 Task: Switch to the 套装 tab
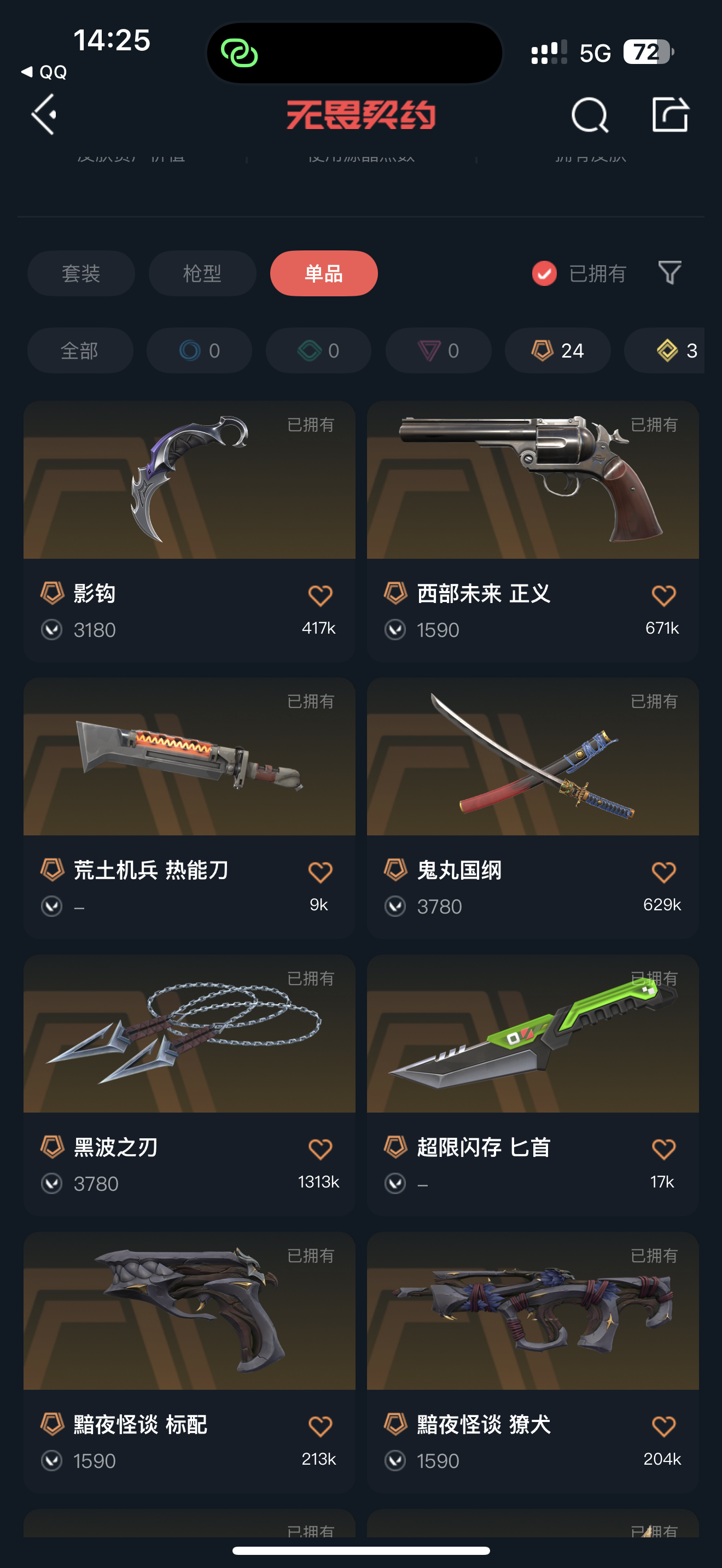[x=80, y=273]
